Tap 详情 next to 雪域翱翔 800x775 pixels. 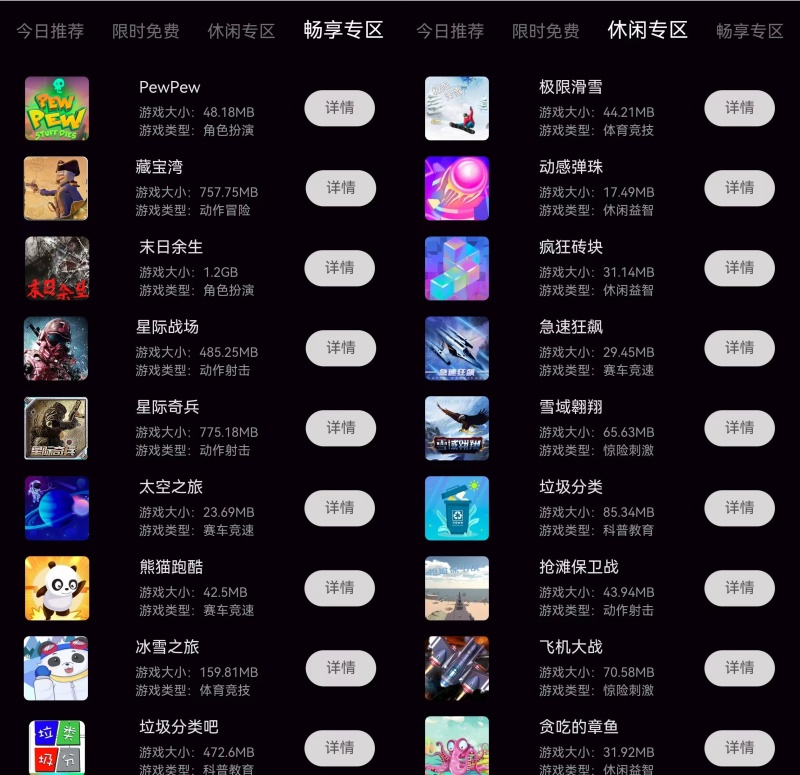click(740, 428)
